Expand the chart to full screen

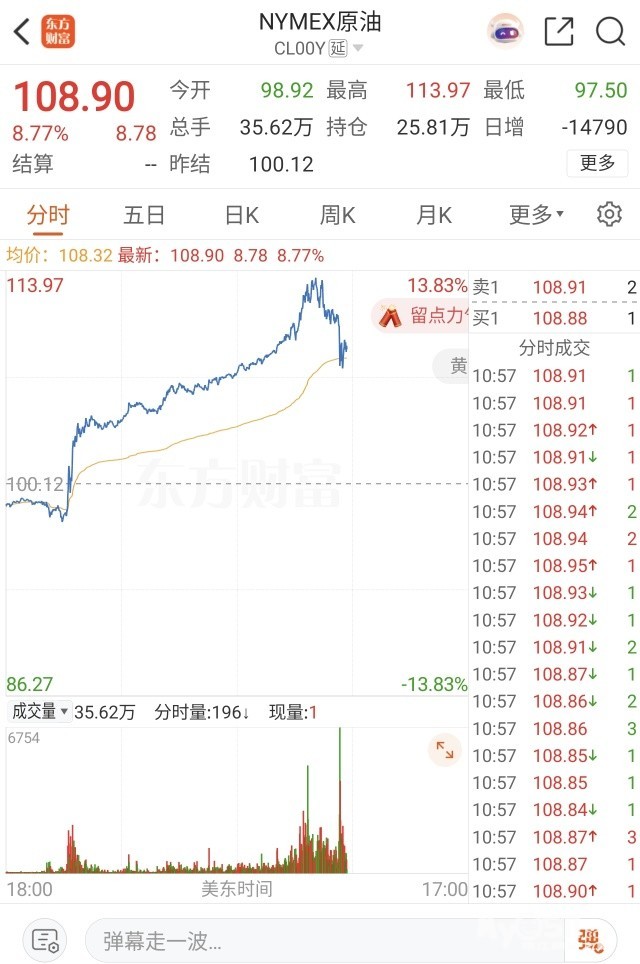444,749
